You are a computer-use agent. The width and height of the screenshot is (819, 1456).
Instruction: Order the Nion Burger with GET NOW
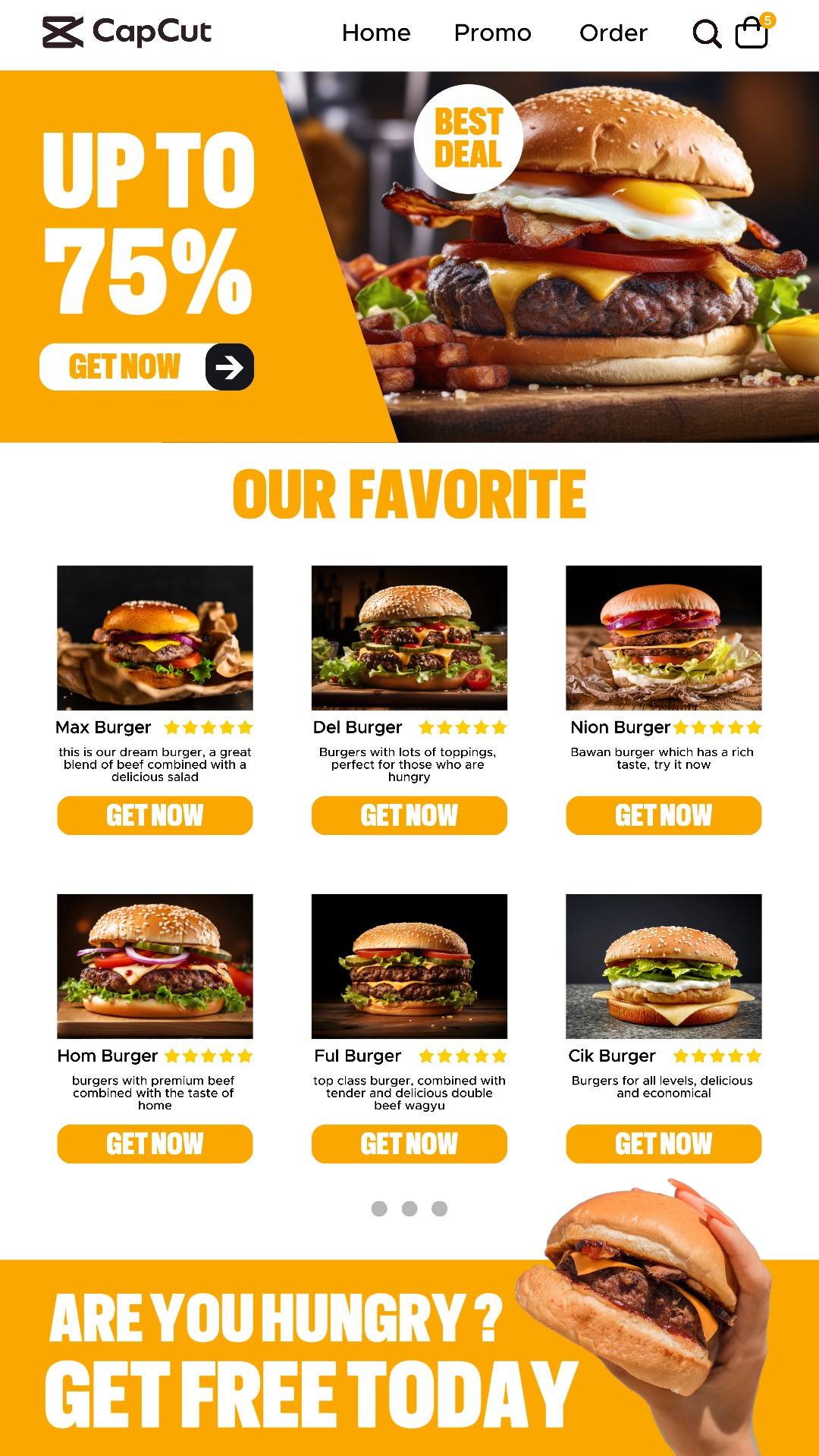pos(664,815)
